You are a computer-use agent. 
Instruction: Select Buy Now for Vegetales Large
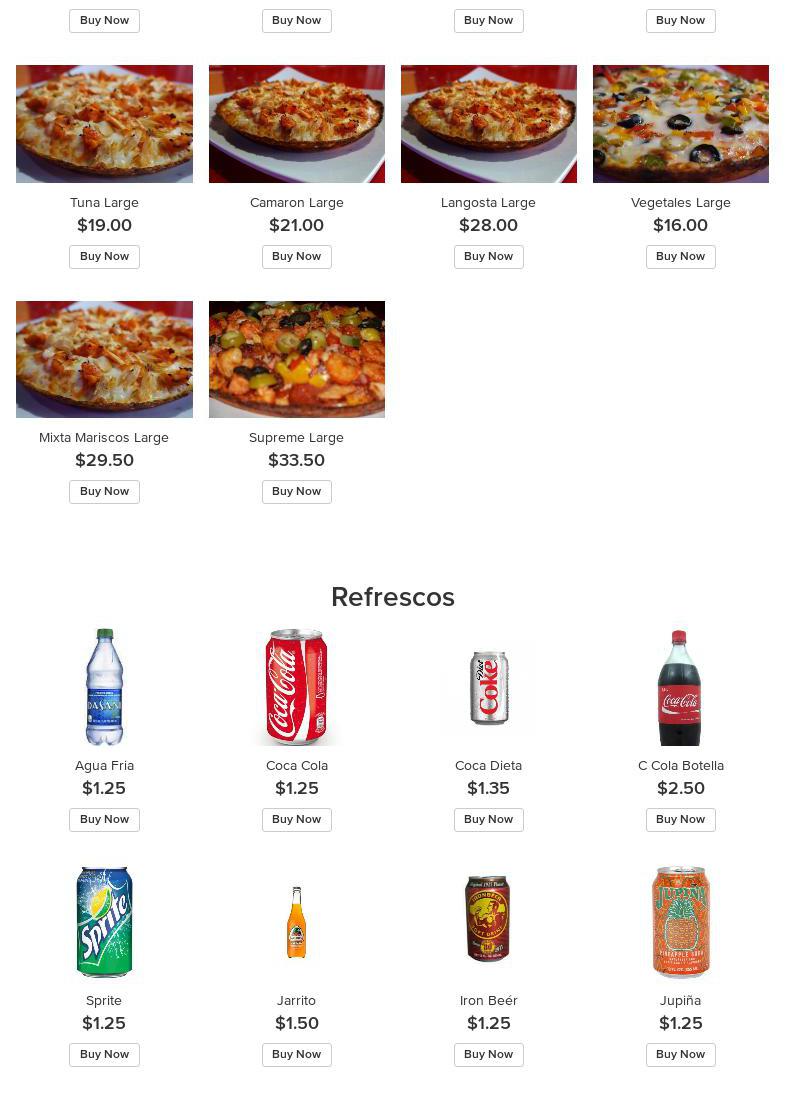[680, 257]
